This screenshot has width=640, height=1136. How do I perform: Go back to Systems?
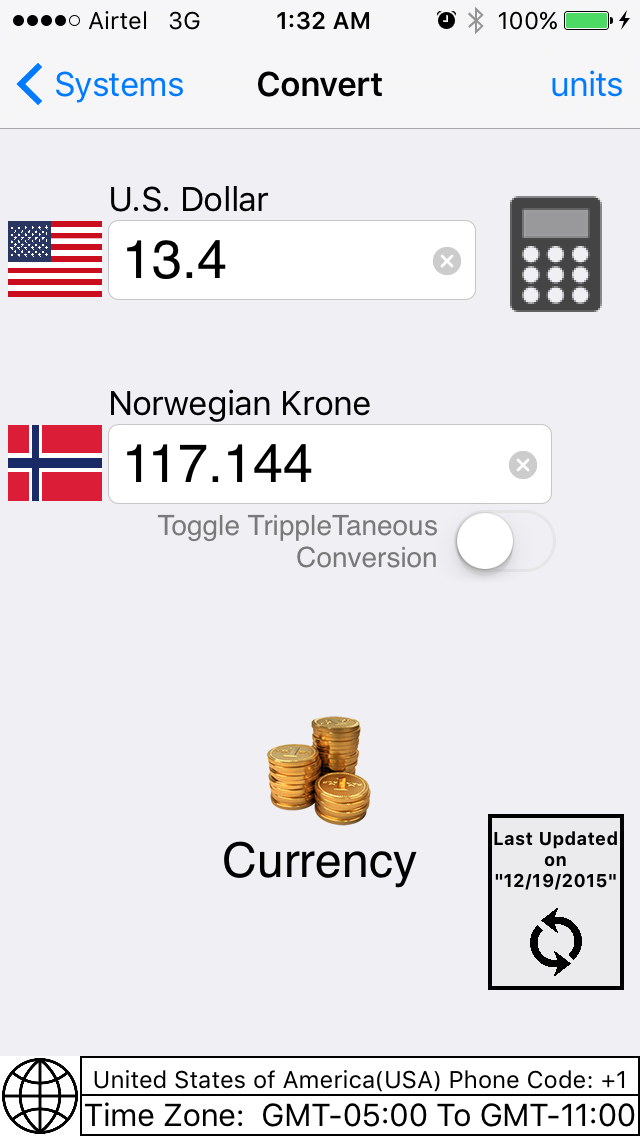[100, 85]
